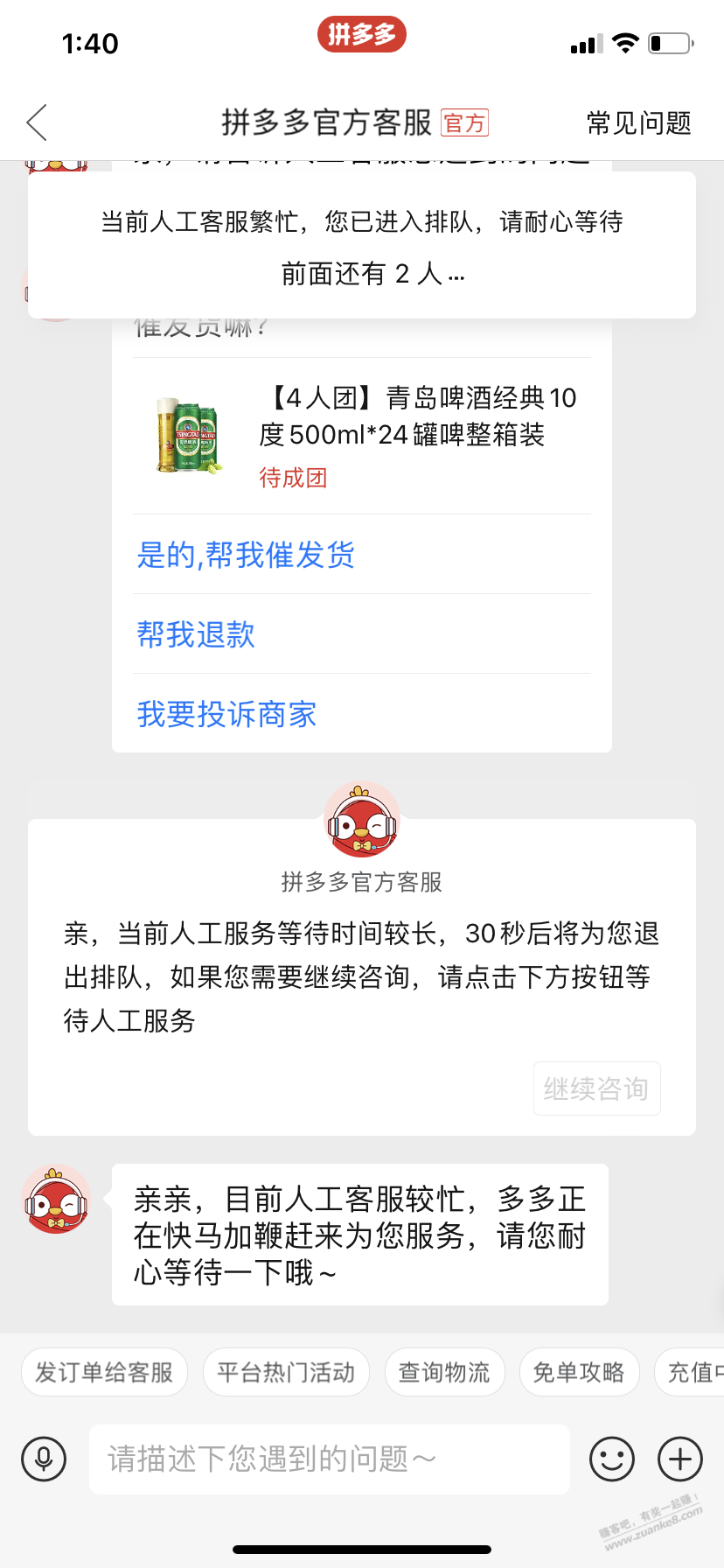The height and width of the screenshot is (1568, 724).
Task: Open the emoji picker
Action: (x=612, y=1459)
